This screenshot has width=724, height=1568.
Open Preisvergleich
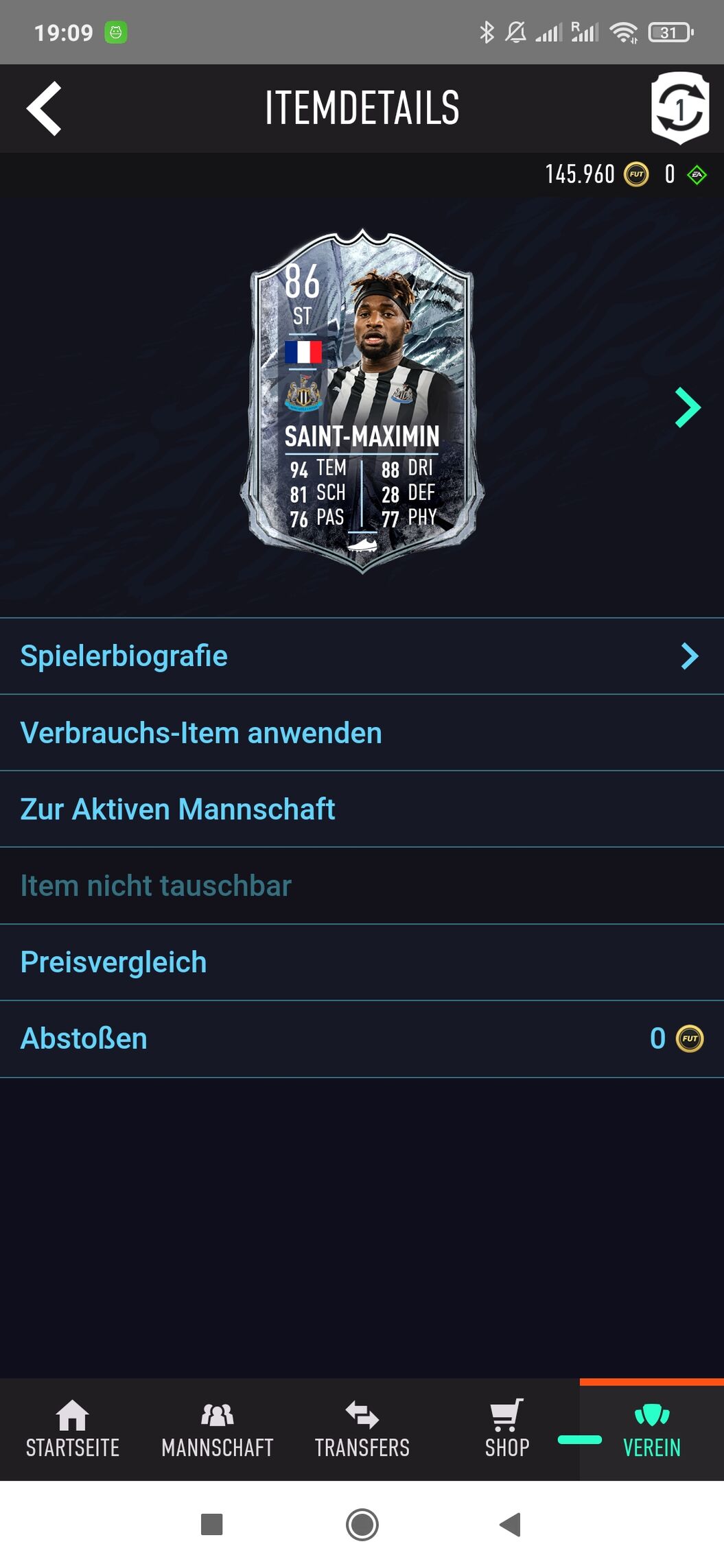(362, 962)
